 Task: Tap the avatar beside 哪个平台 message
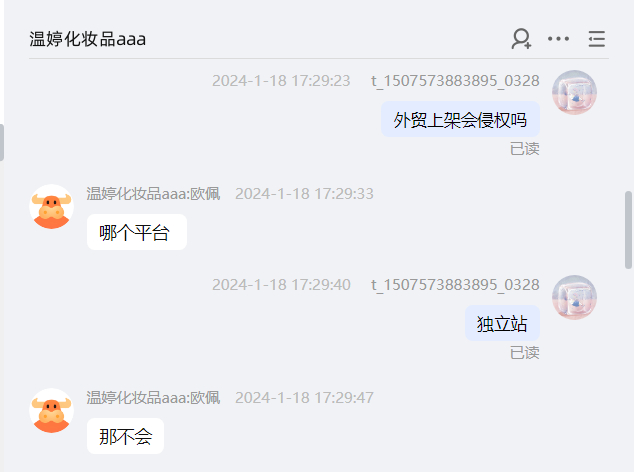pos(51,207)
